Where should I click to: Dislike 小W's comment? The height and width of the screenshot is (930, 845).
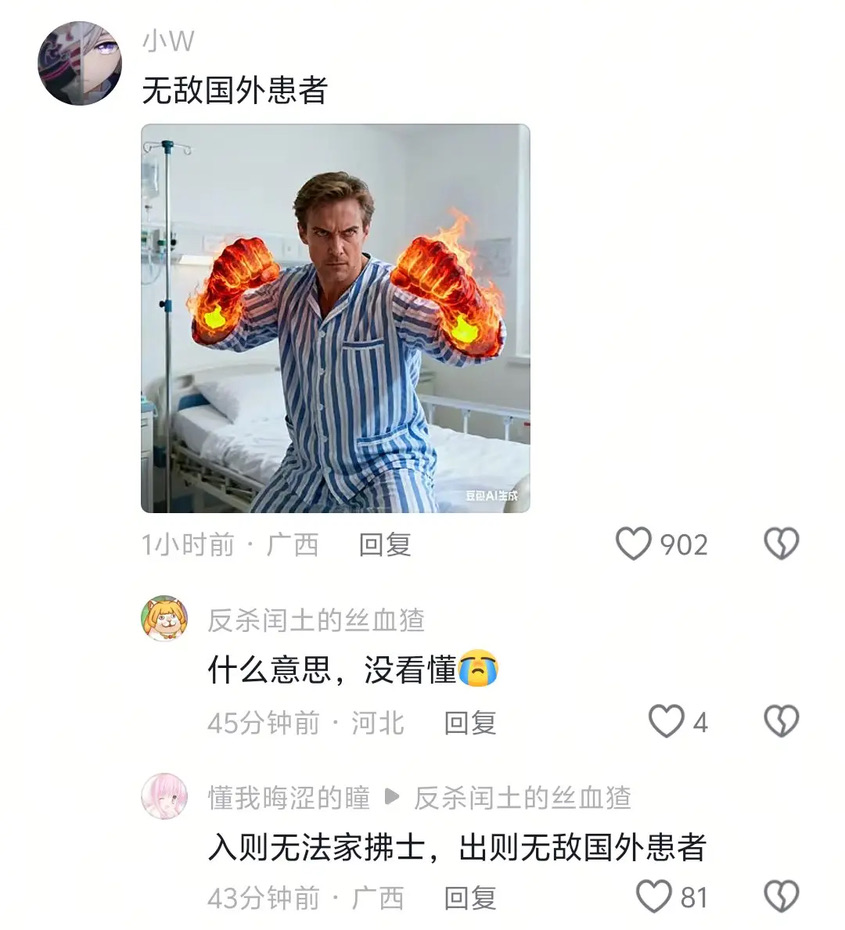pyautogui.click(x=781, y=544)
